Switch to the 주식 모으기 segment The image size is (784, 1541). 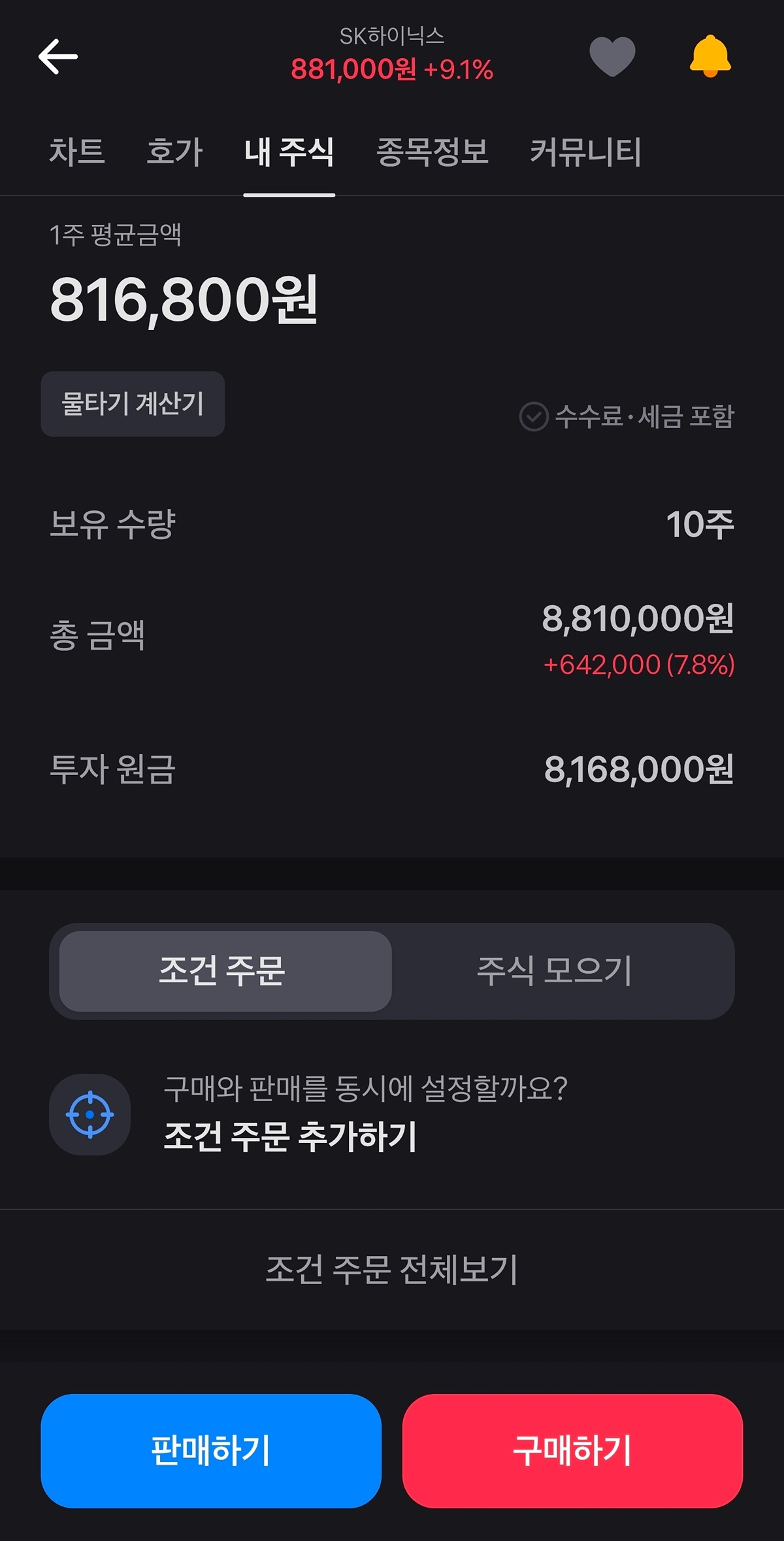pyautogui.click(x=555, y=971)
